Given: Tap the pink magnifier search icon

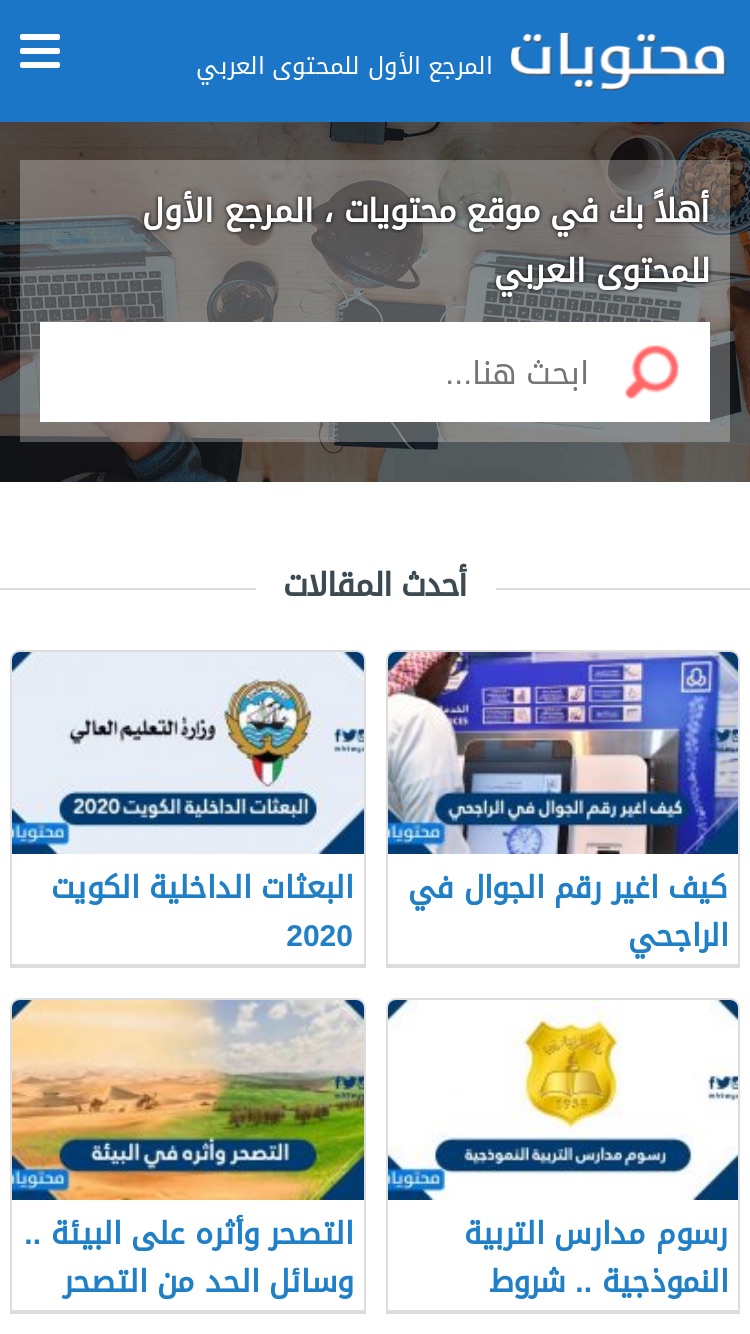Looking at the screenshot, I should click(652, 372).
